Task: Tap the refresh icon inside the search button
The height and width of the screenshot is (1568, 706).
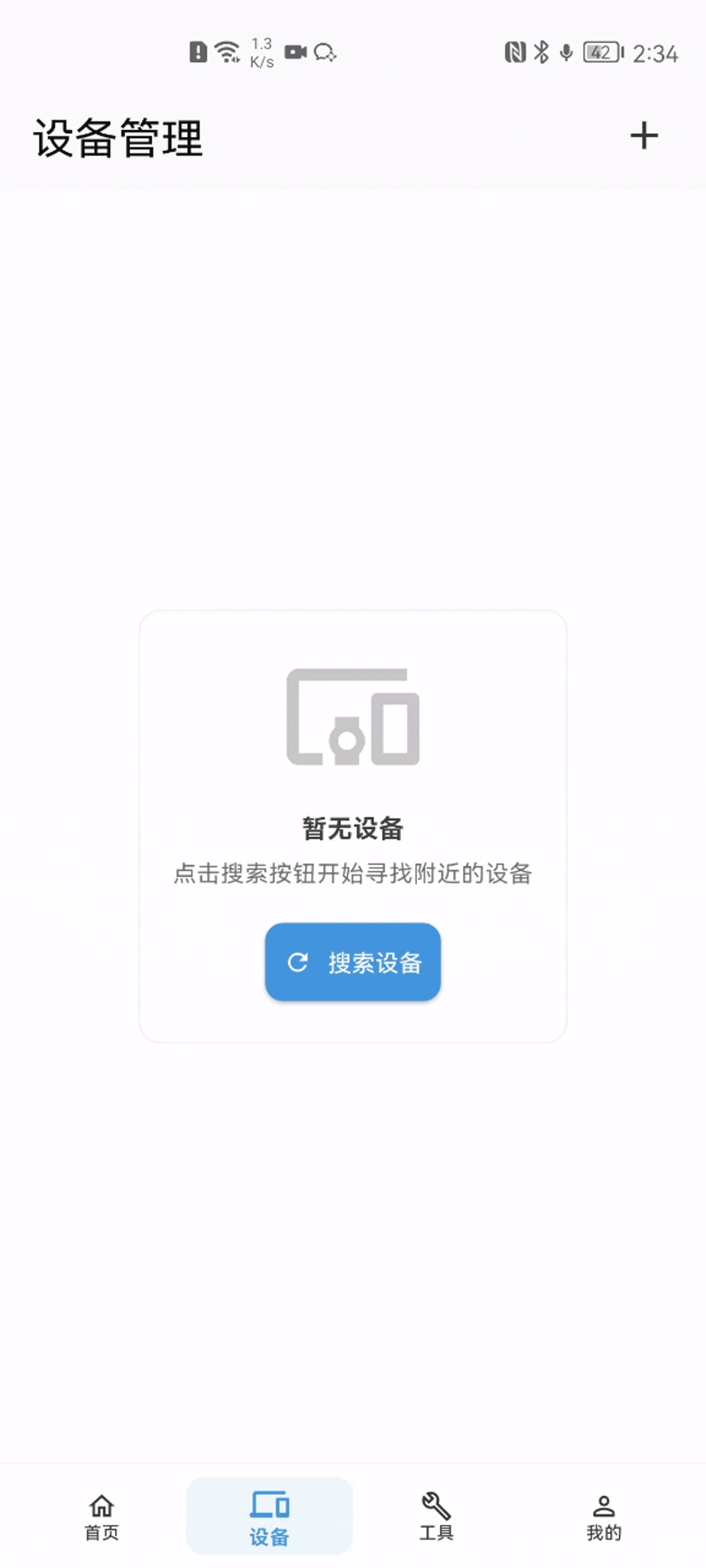Action: point(299,961)
